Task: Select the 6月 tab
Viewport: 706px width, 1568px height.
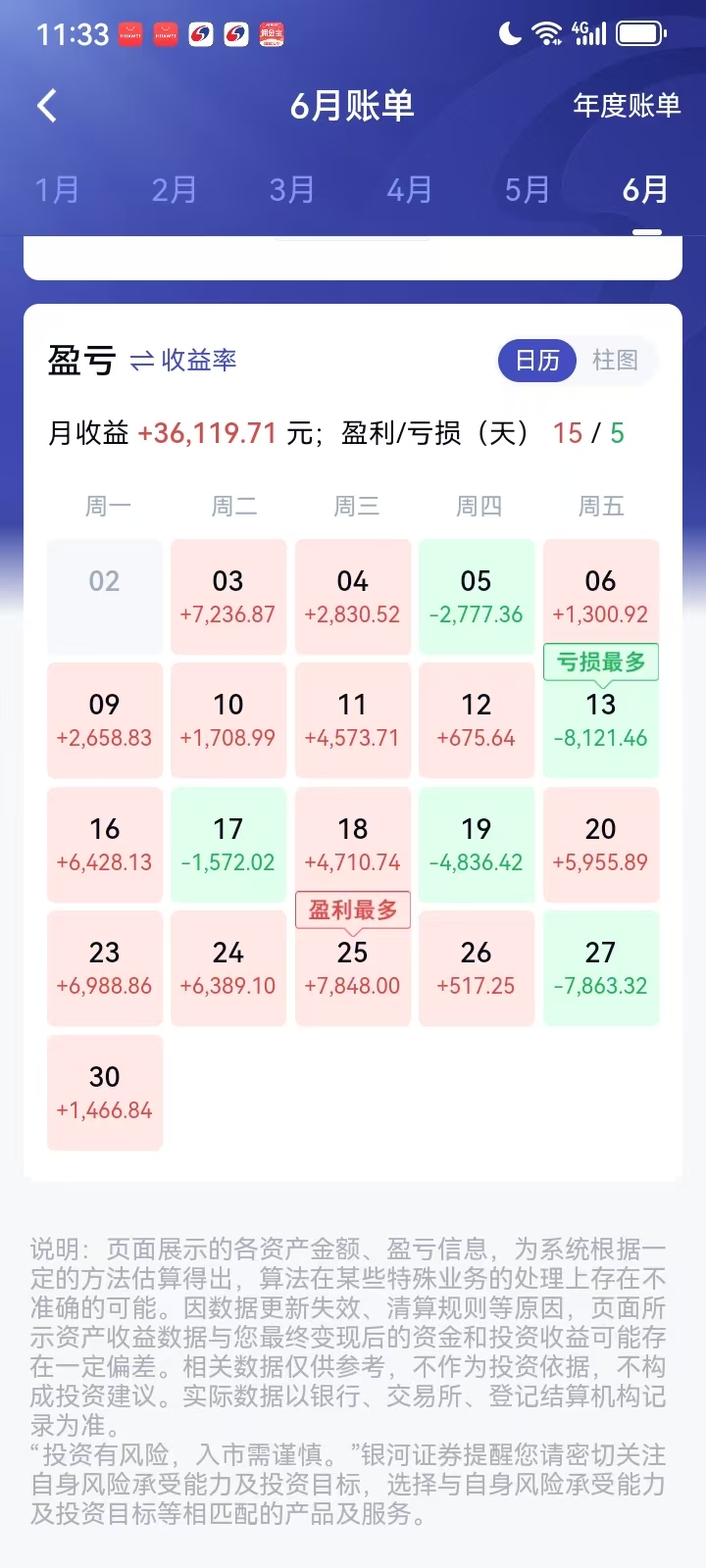Action: [645, 189]
